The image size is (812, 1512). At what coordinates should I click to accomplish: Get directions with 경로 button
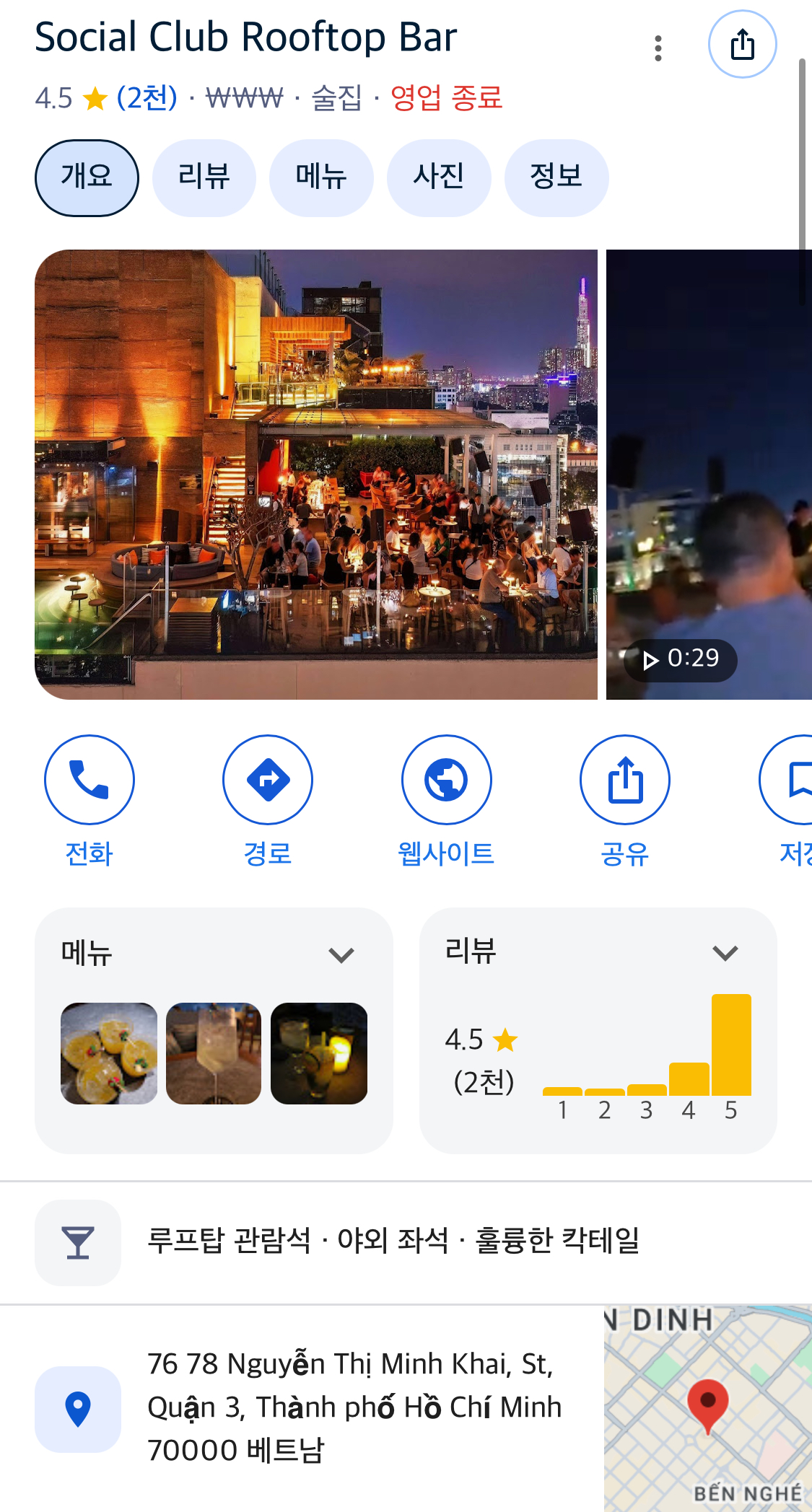pyautogui.click(x=268, y=780)
